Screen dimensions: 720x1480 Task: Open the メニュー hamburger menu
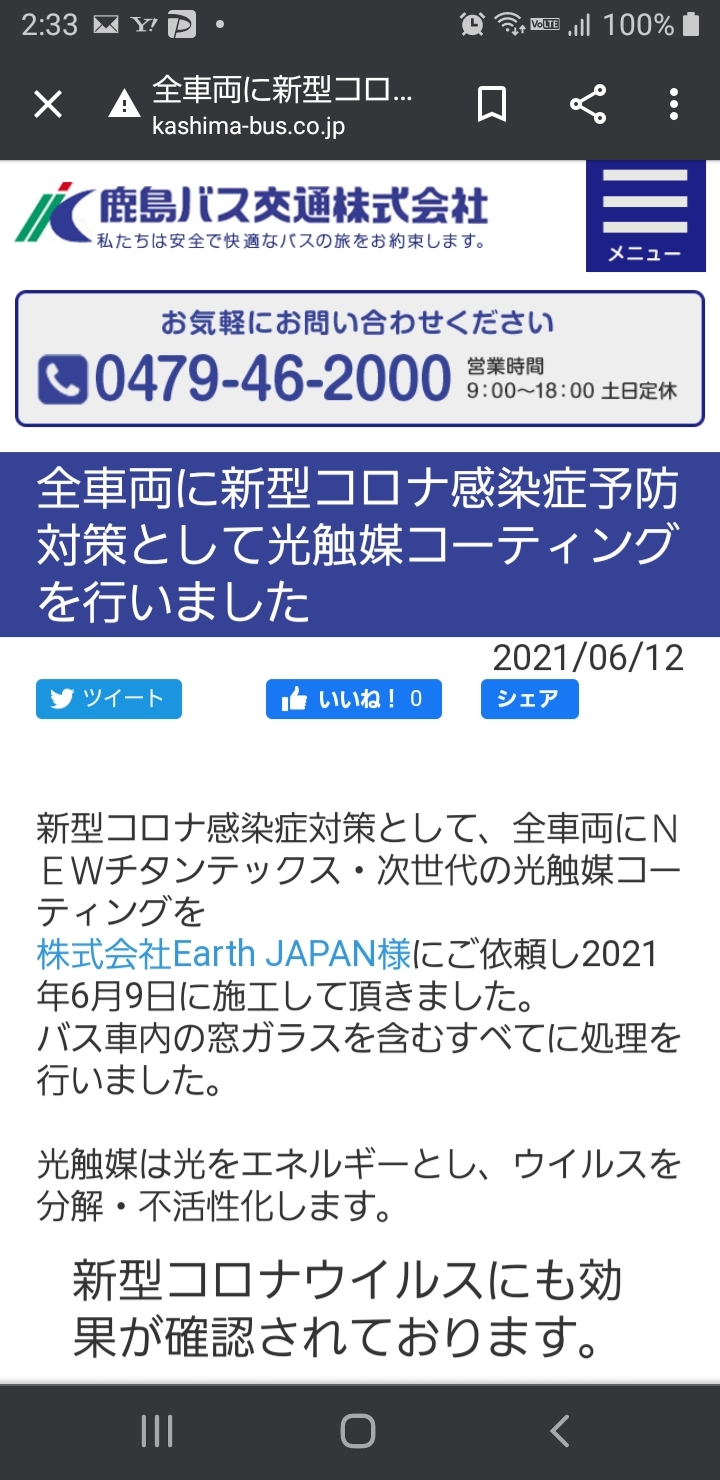(645, 216)
